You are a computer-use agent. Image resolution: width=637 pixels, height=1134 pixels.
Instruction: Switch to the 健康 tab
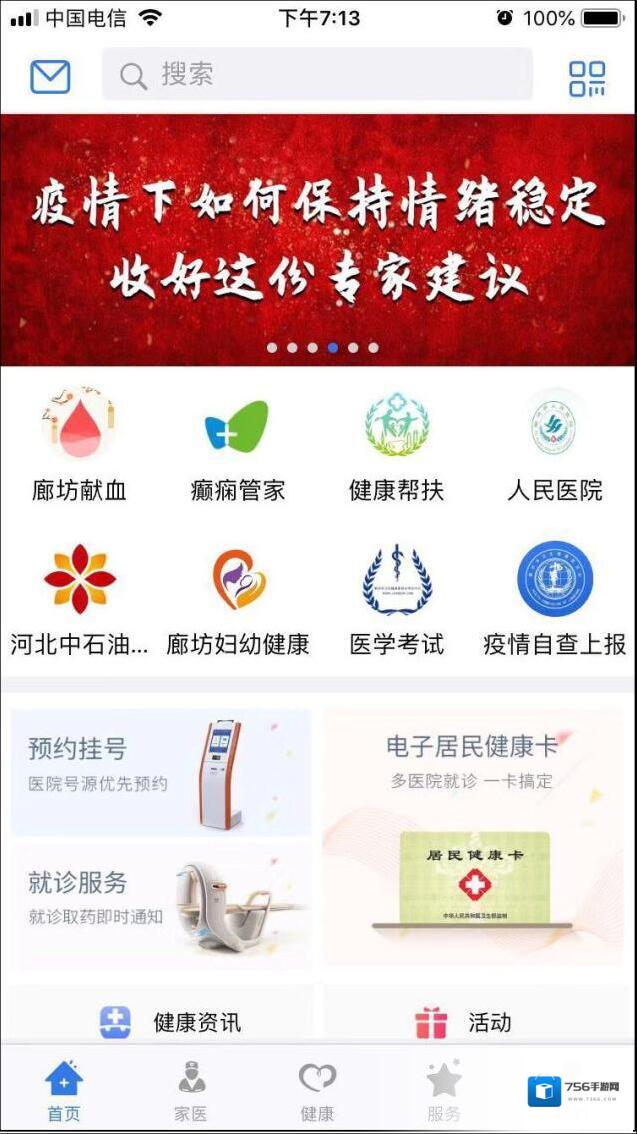pyautogui.click(x=317, y=1090)
